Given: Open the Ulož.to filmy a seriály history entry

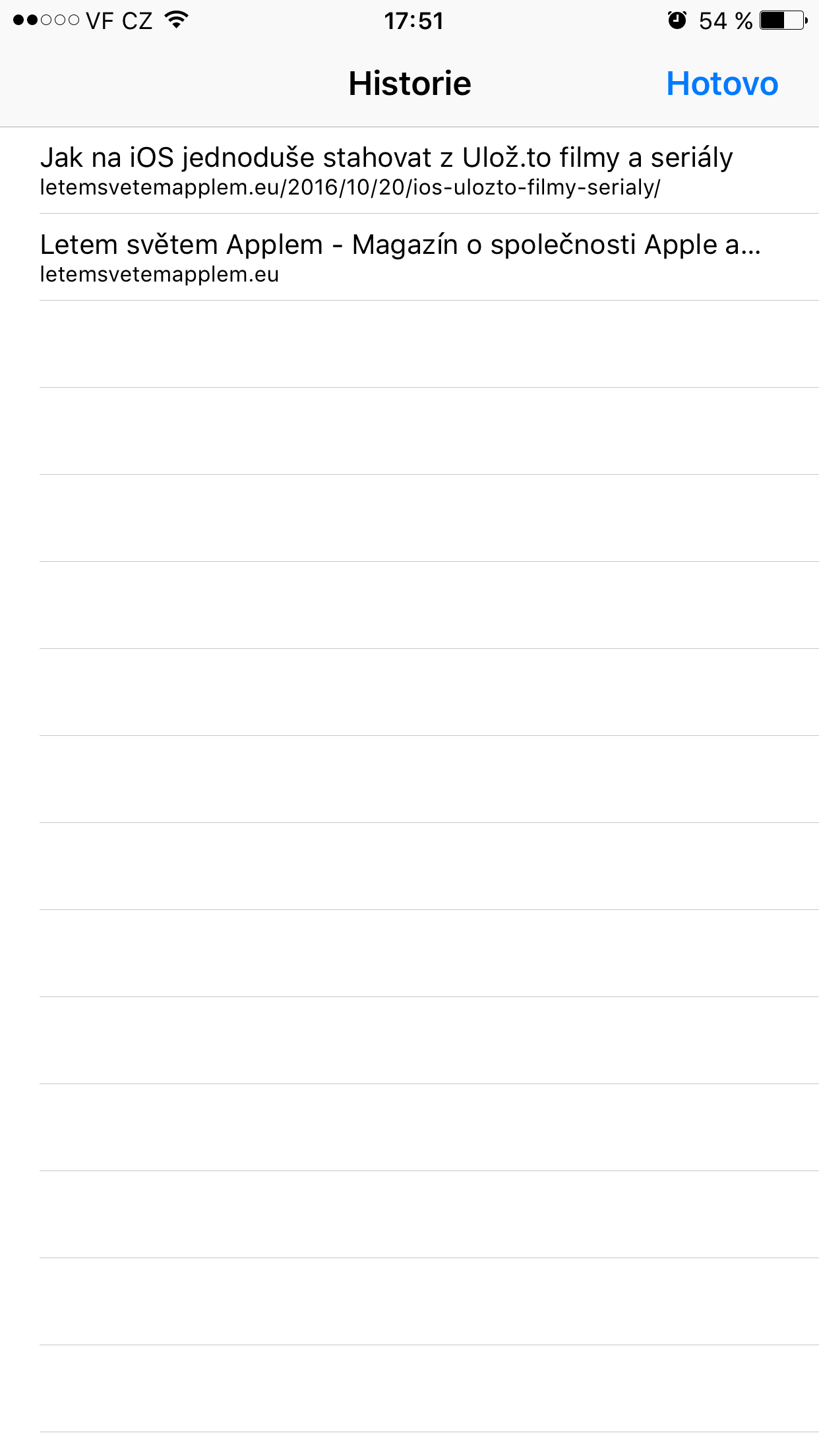Looking at the screenshot, I should (386, 171).
